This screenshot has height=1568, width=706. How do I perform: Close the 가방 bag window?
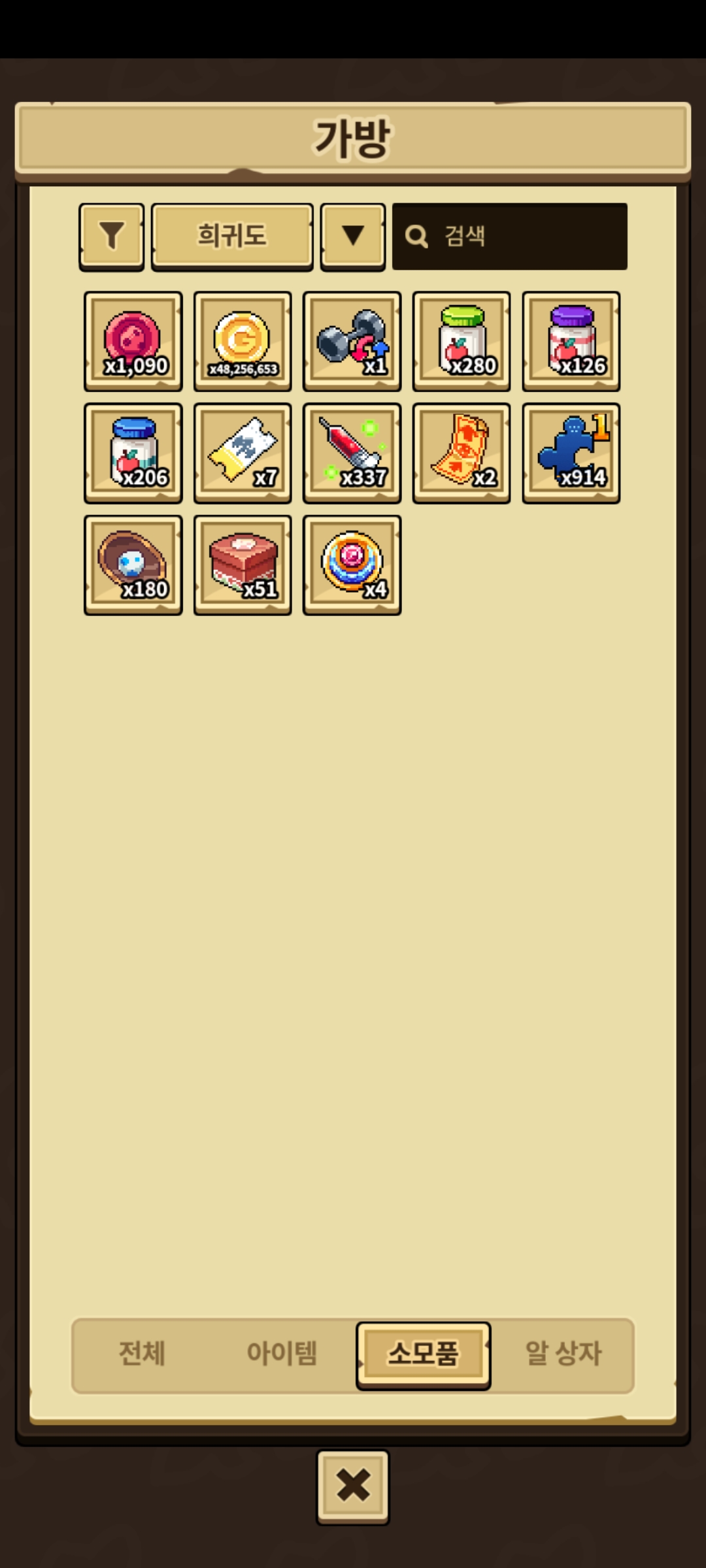coord(353,1486)
